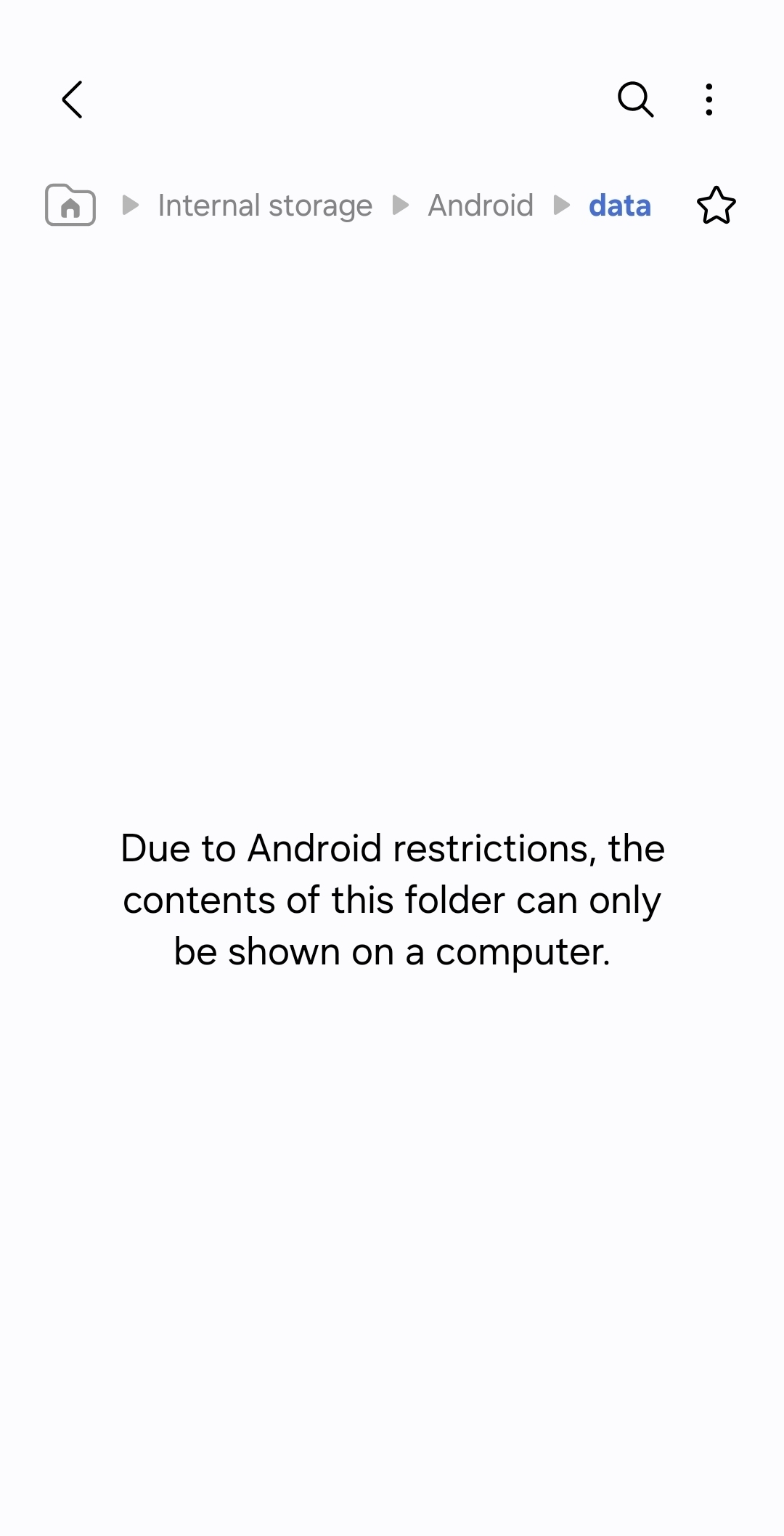The width and height of the screenshot is (784, 1536).
Task: Add data folder to favorites star
Action: tap(716, 206)
